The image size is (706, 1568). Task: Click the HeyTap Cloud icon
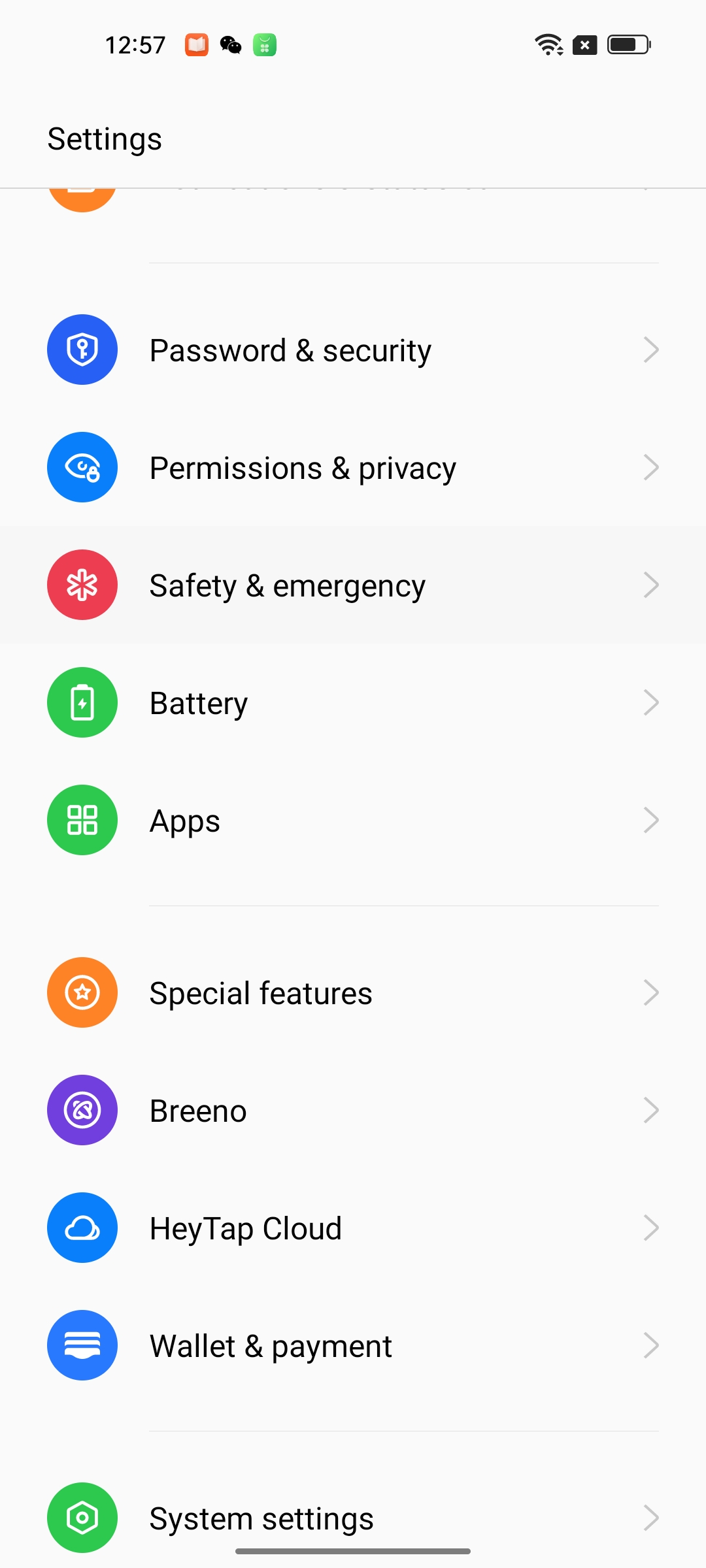82,1228
